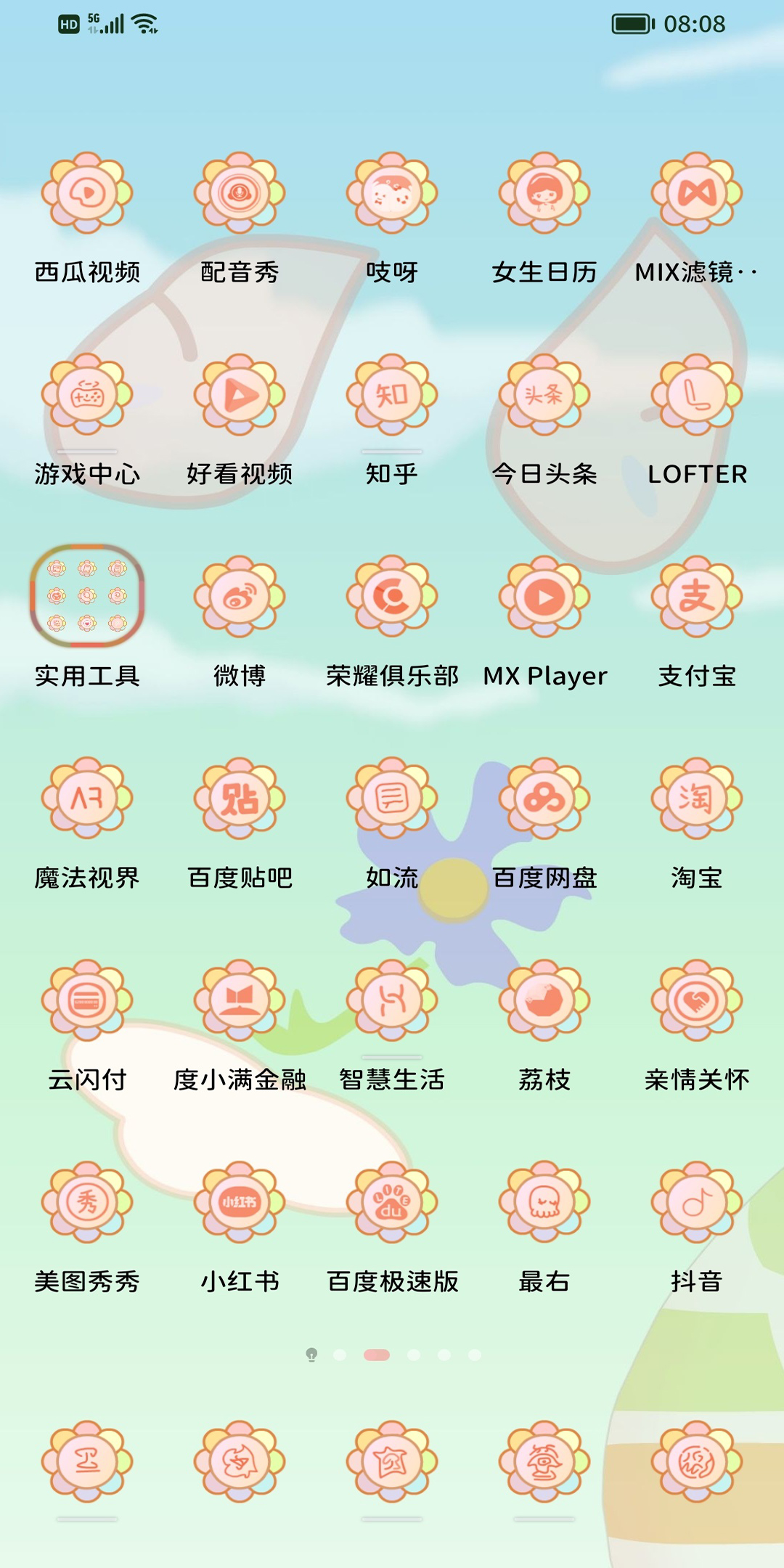Launch 小红书
The height and width of the screenshot is (1568, 784).
pyautogui.click(x=240, y=1202)
